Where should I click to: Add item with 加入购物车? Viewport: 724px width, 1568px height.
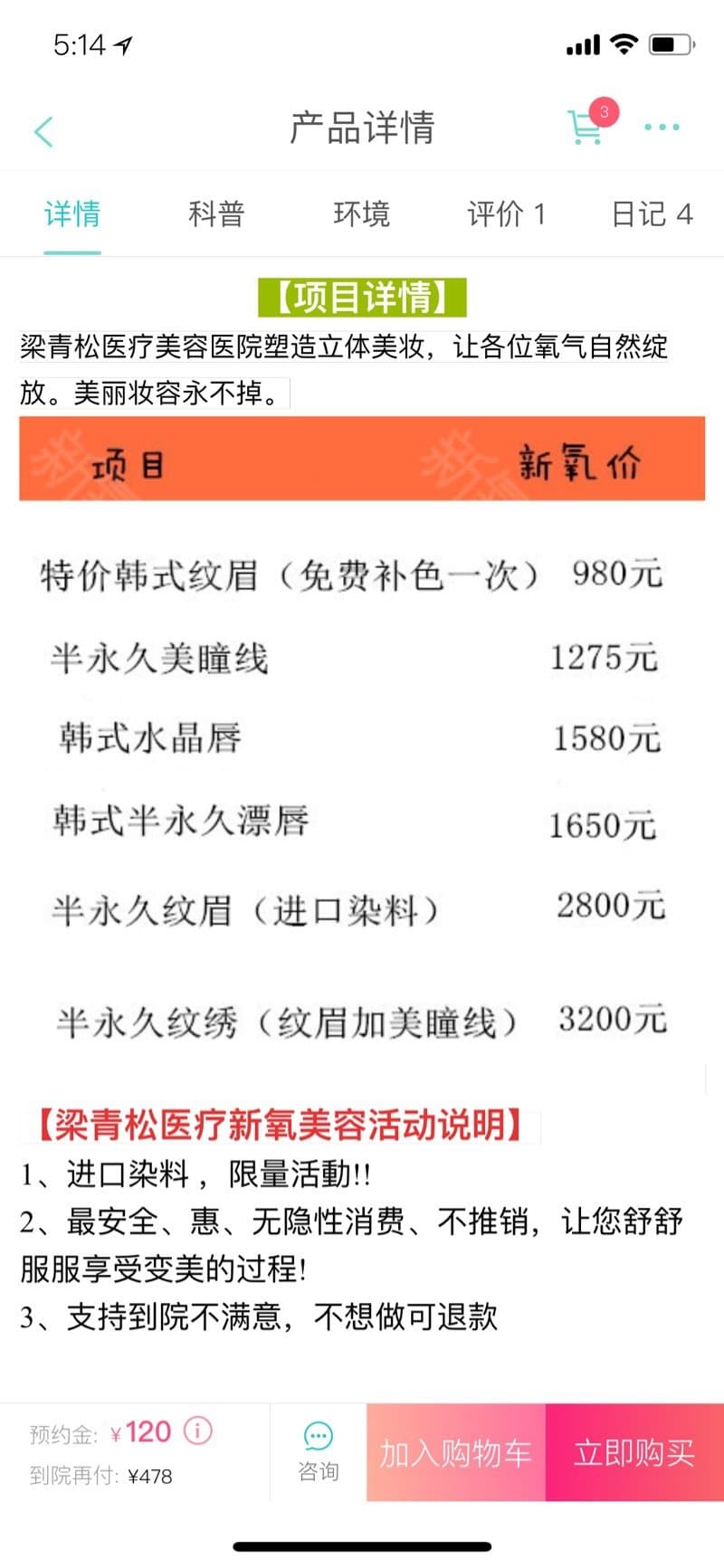(x=455, y=1452)
